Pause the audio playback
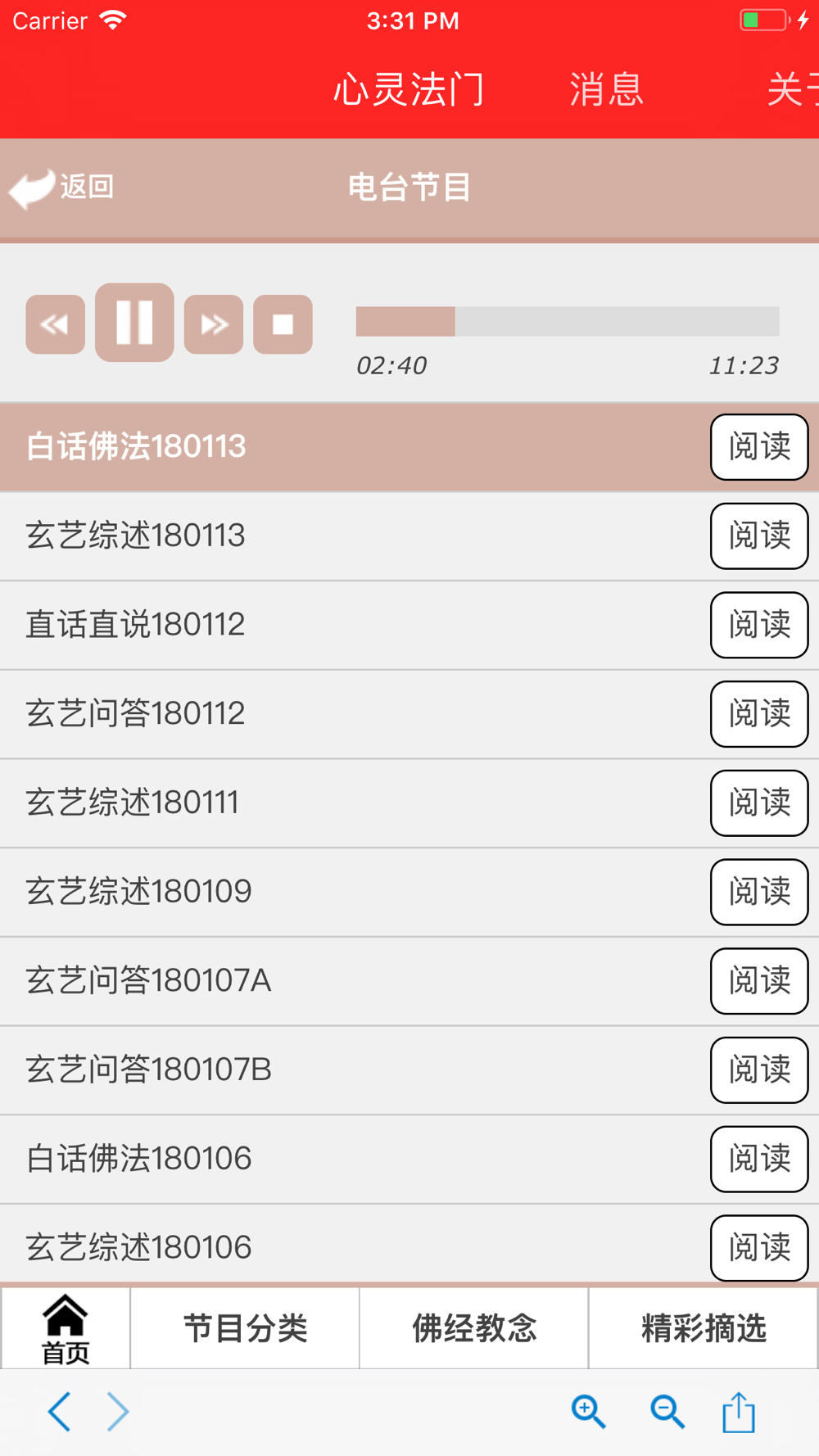Screen dimensions: 819x1456 click(134, 323)
